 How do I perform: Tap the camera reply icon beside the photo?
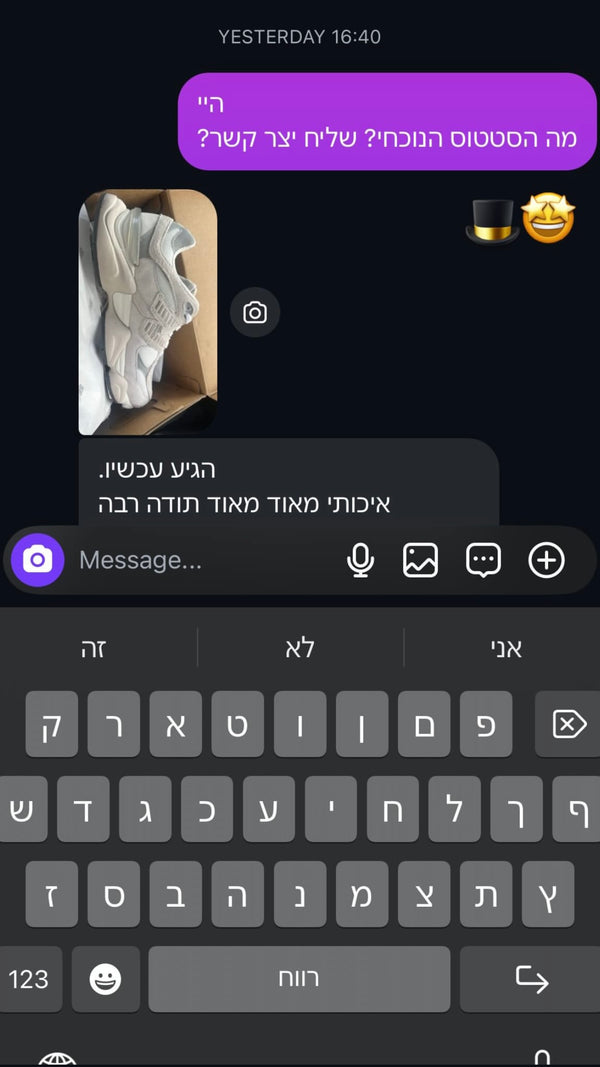coord(255,313)
